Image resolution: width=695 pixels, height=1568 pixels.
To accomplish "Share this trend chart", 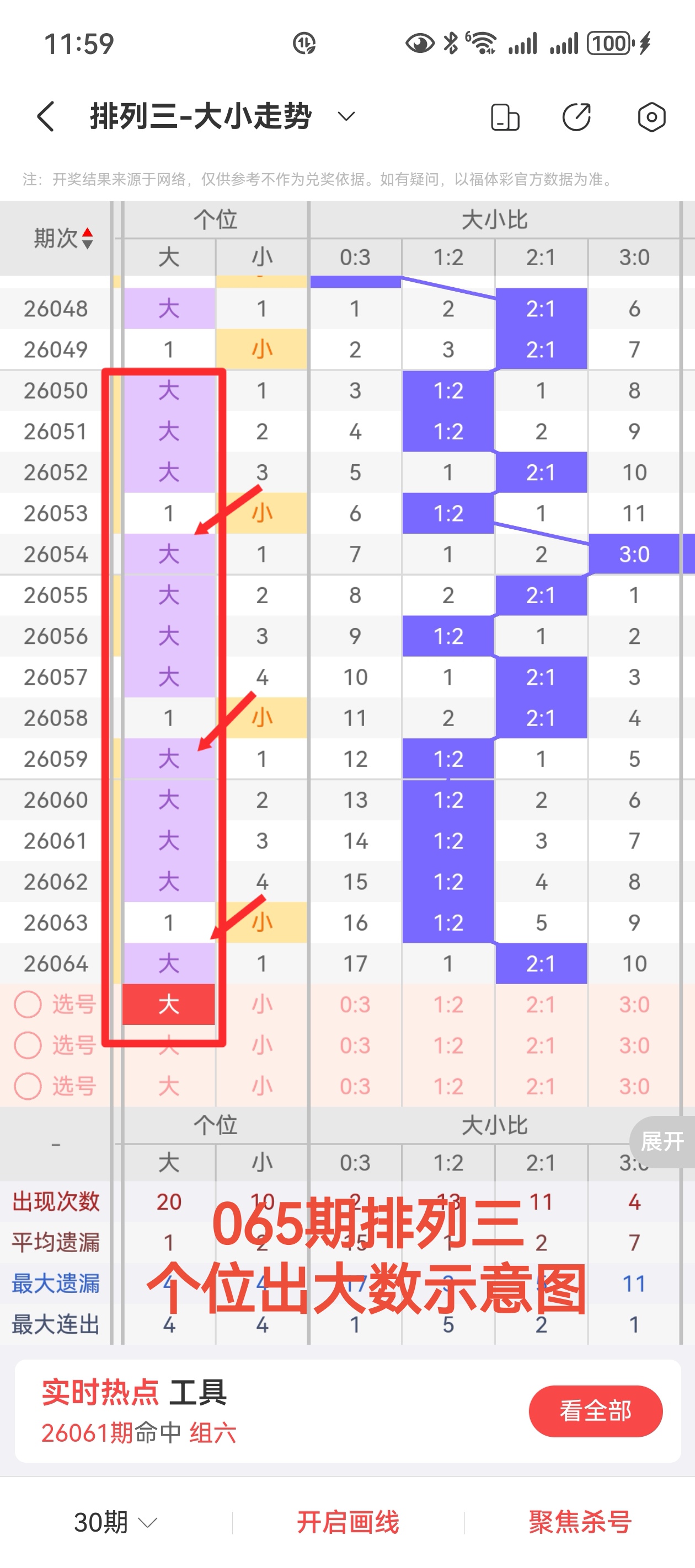I will pyautogui.click(x=576, y=117).
